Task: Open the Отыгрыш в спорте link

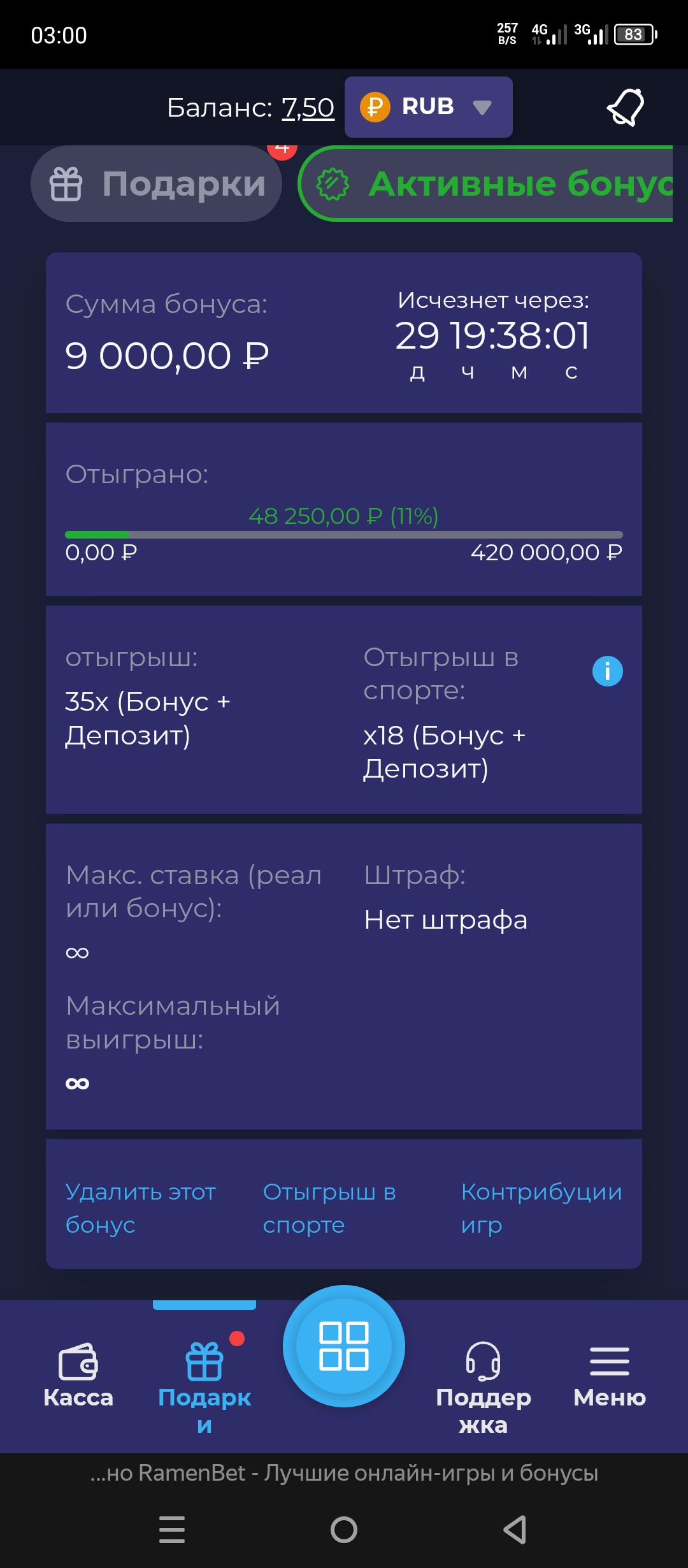Action: (x=329, y=1208)
